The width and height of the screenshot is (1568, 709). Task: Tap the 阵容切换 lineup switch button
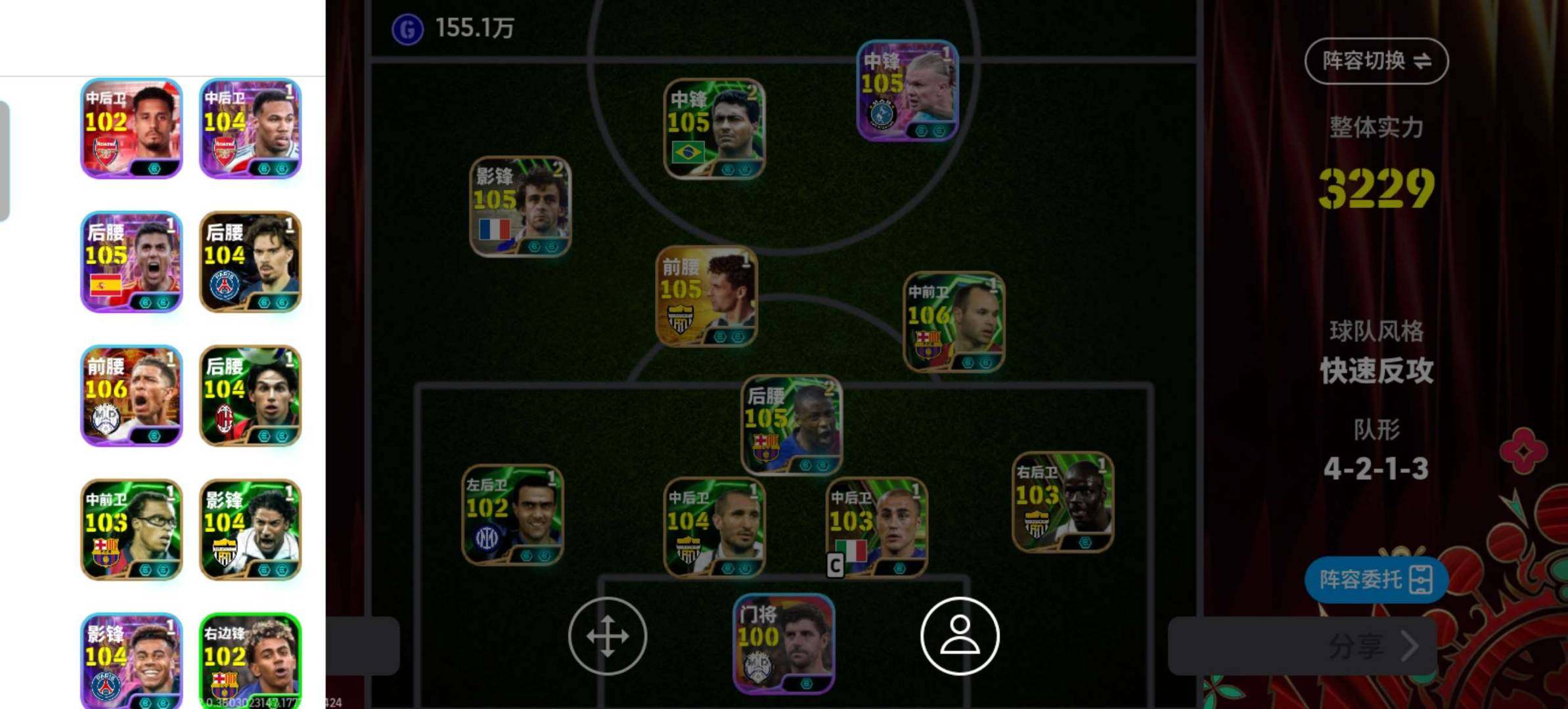click(1376, 61)
